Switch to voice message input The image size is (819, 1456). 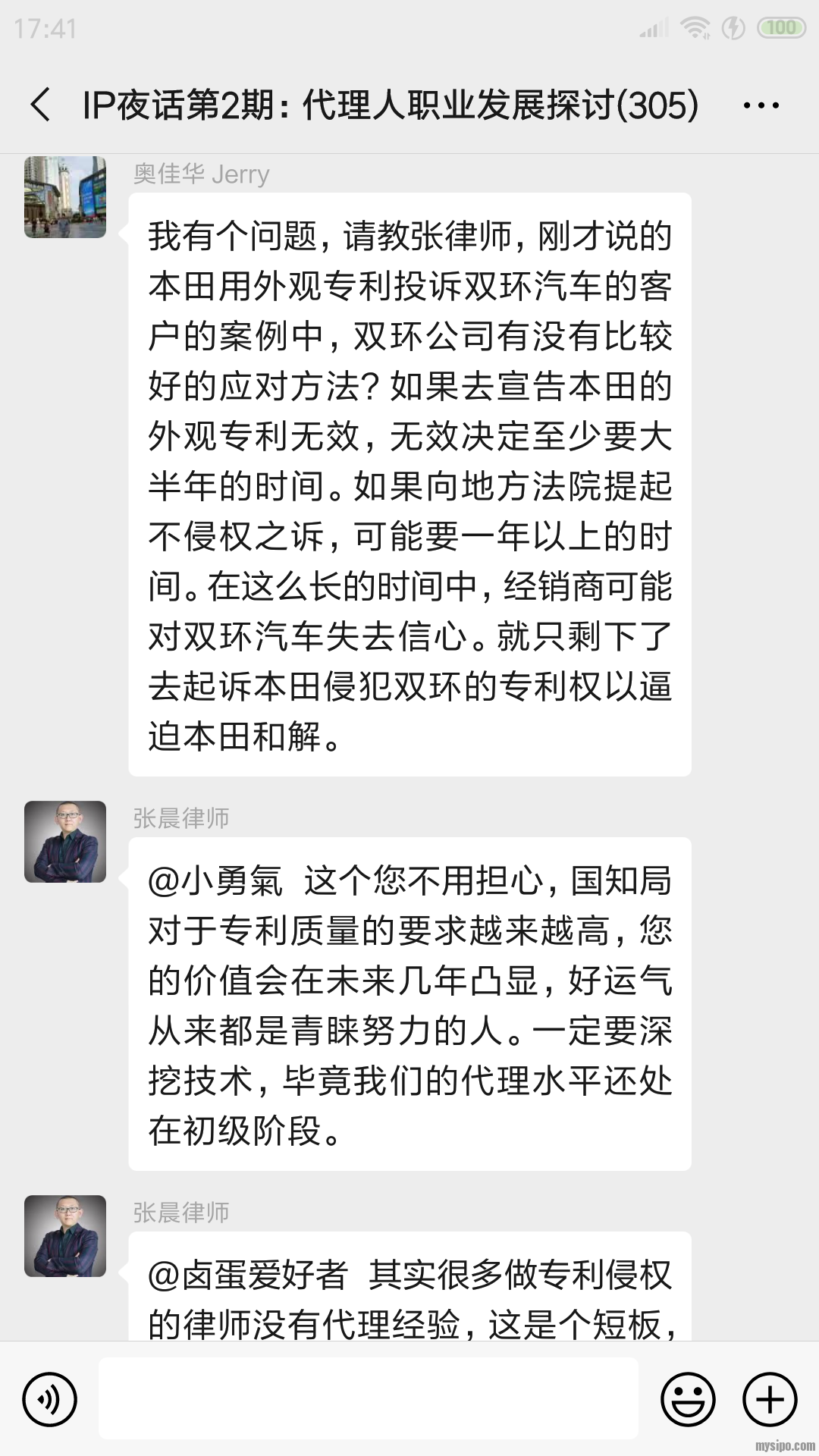click(x=50, y=1399)
